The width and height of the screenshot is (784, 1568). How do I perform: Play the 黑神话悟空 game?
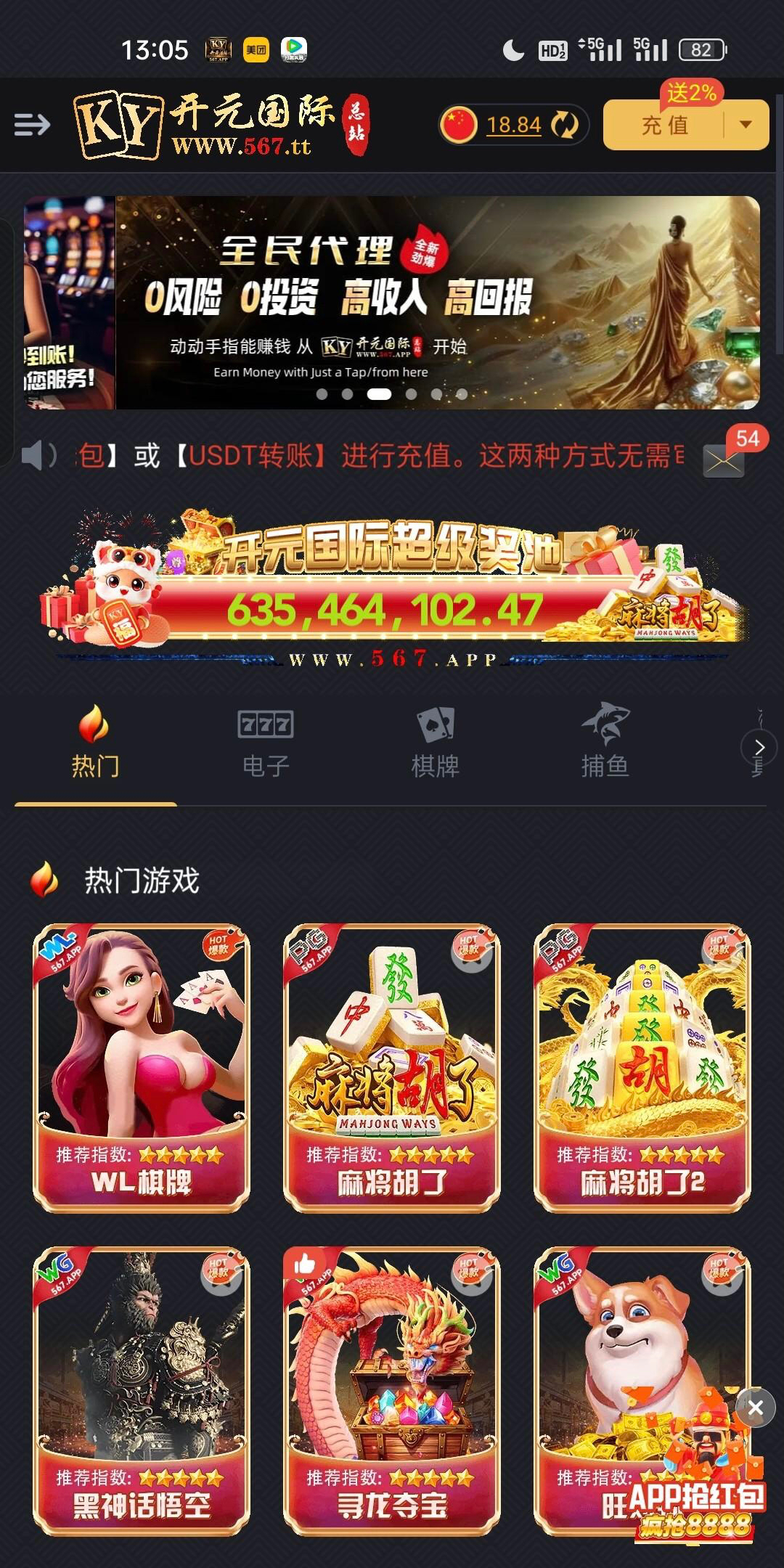click(x=142, y=1390)
